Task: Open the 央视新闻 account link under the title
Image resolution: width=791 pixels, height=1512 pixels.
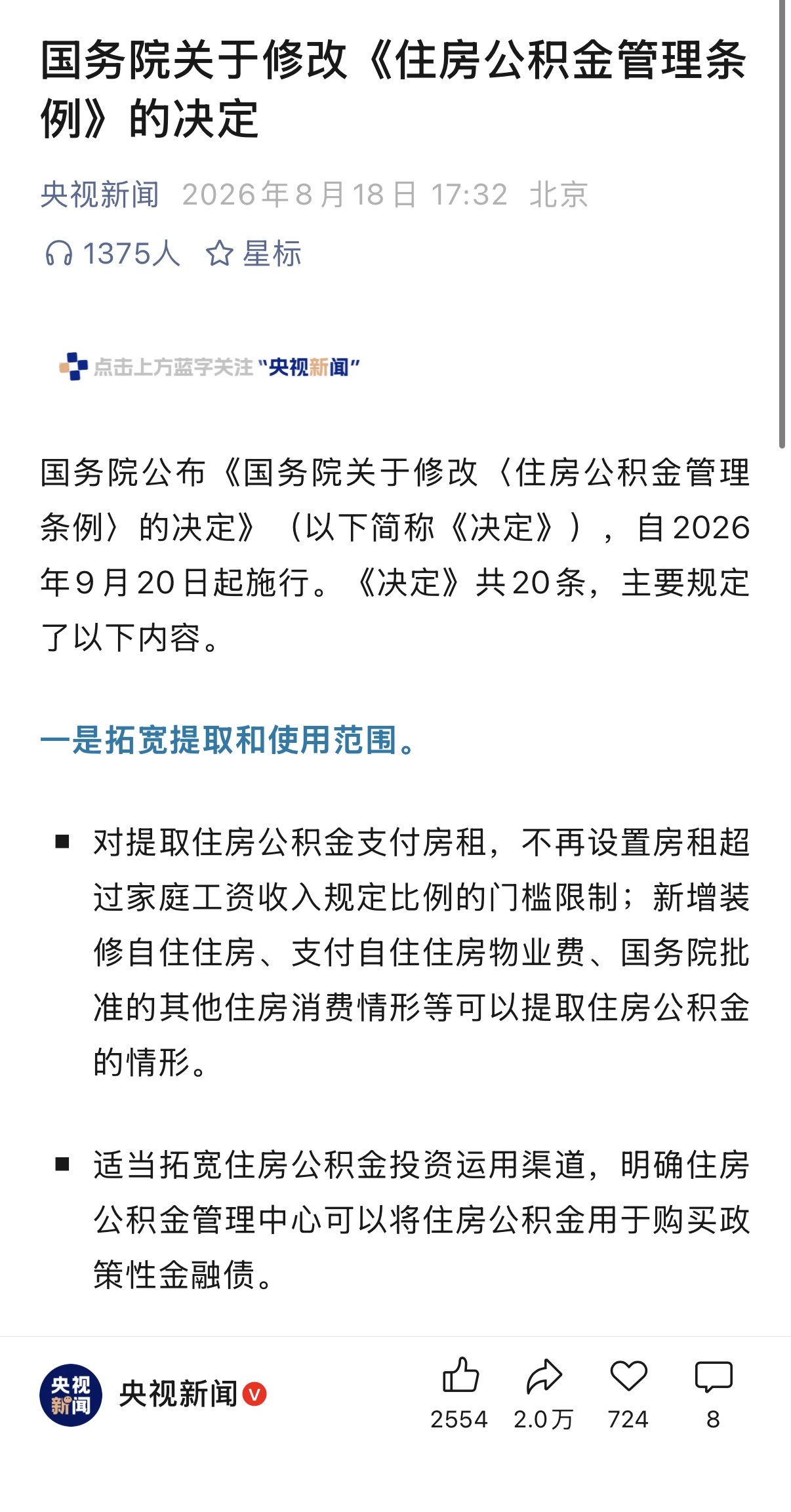Action: [x=100, y=195]
